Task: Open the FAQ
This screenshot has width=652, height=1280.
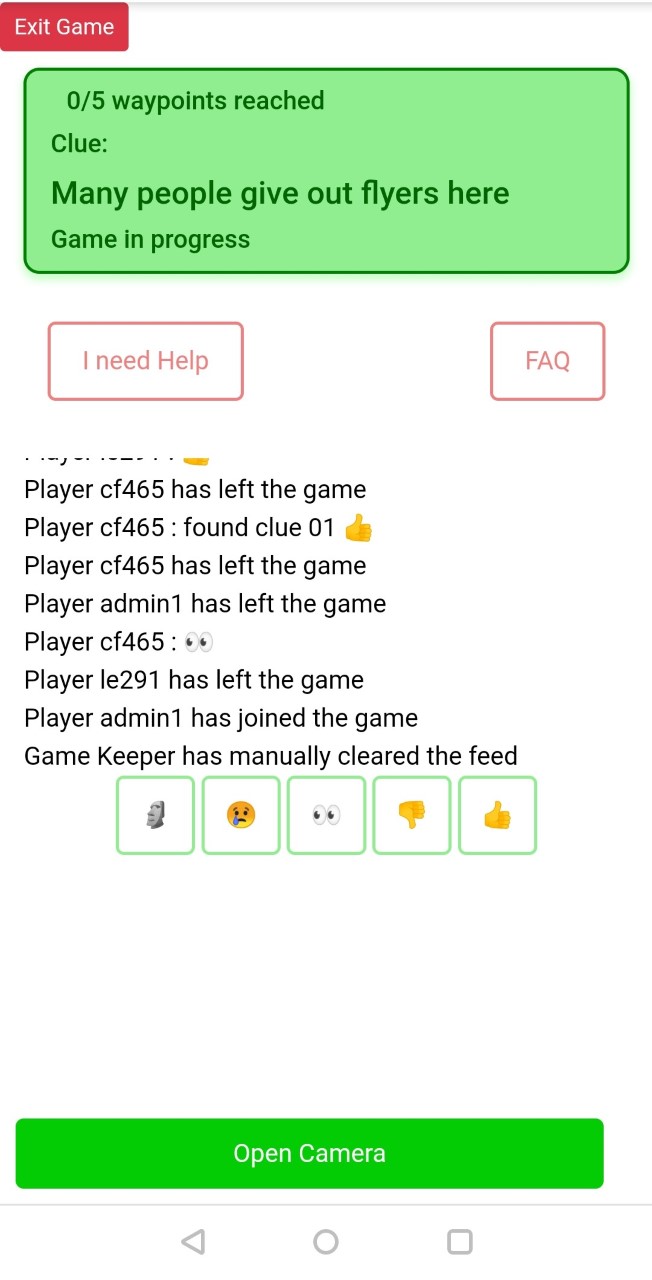Action: 547,361
